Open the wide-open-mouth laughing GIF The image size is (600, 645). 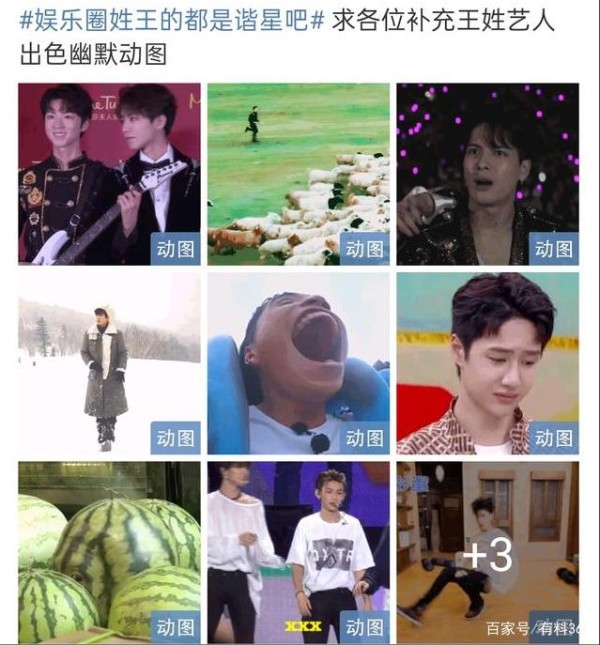click(x=298, y=363)
